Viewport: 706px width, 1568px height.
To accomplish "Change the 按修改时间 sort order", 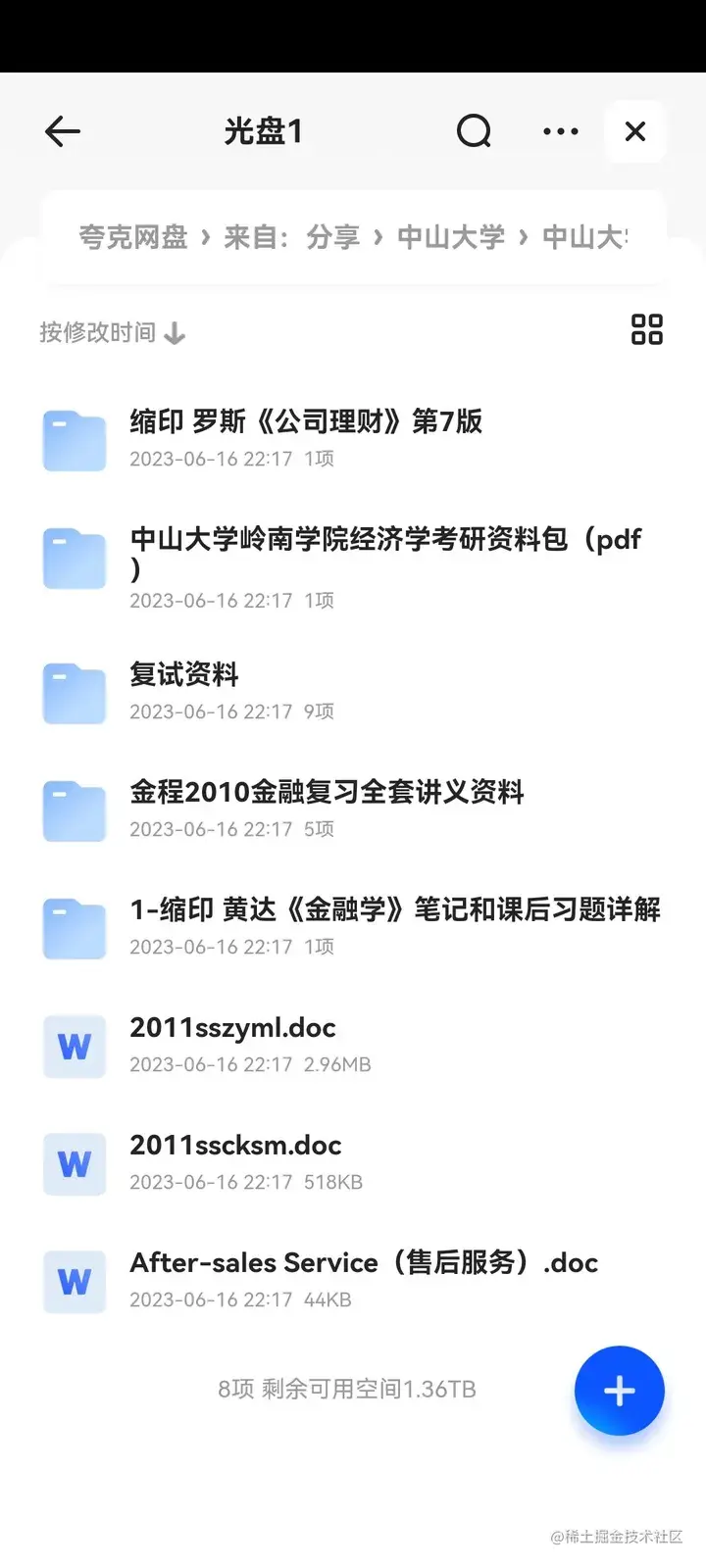I will [112, 333].
